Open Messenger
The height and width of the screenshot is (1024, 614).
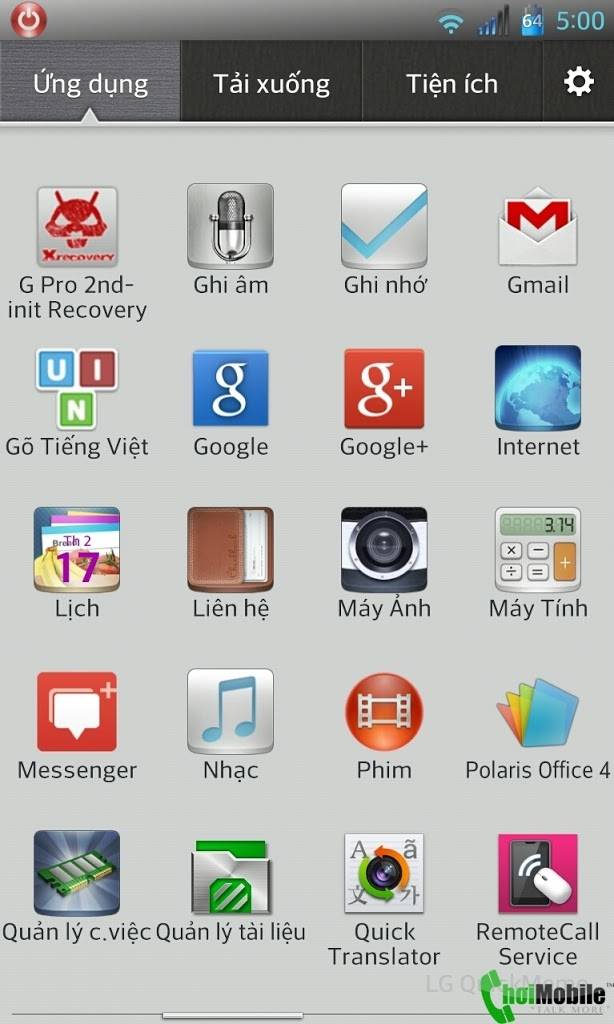(77, 712)
